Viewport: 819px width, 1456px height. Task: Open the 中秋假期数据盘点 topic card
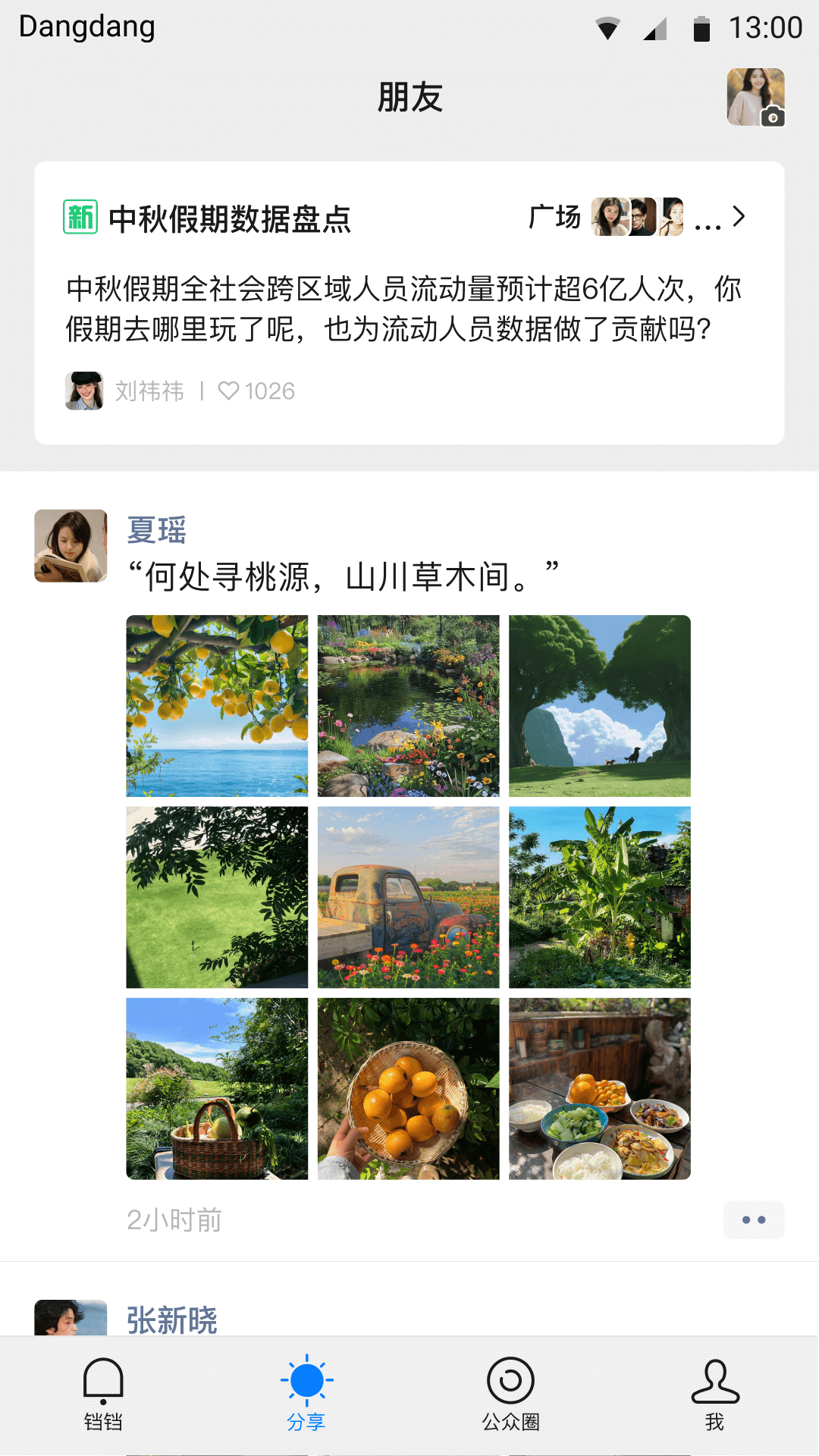[409, 303]
